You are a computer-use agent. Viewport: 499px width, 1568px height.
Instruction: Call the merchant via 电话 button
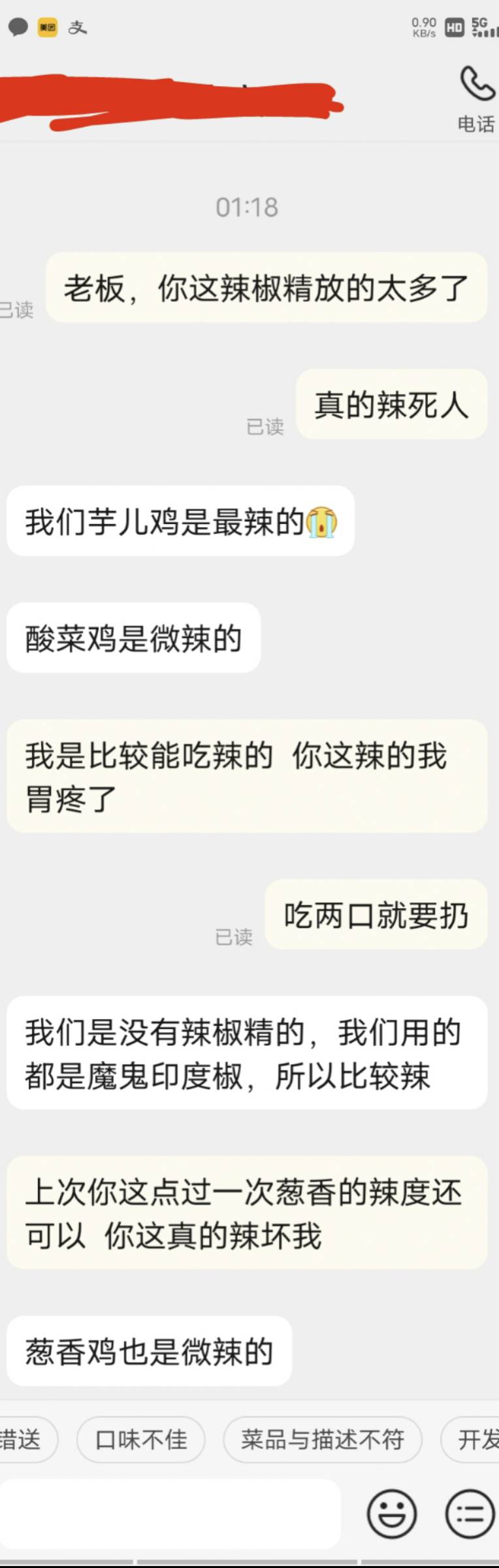click(477, 98)
